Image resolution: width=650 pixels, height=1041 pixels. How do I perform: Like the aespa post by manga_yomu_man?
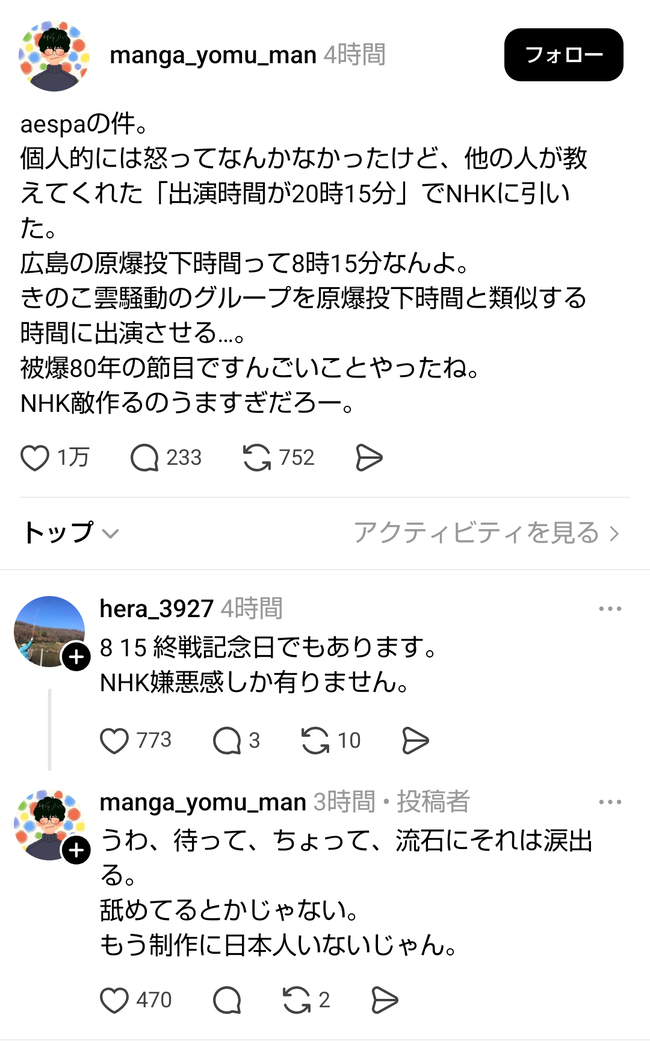pyautogui.click(x=36, y=458)
